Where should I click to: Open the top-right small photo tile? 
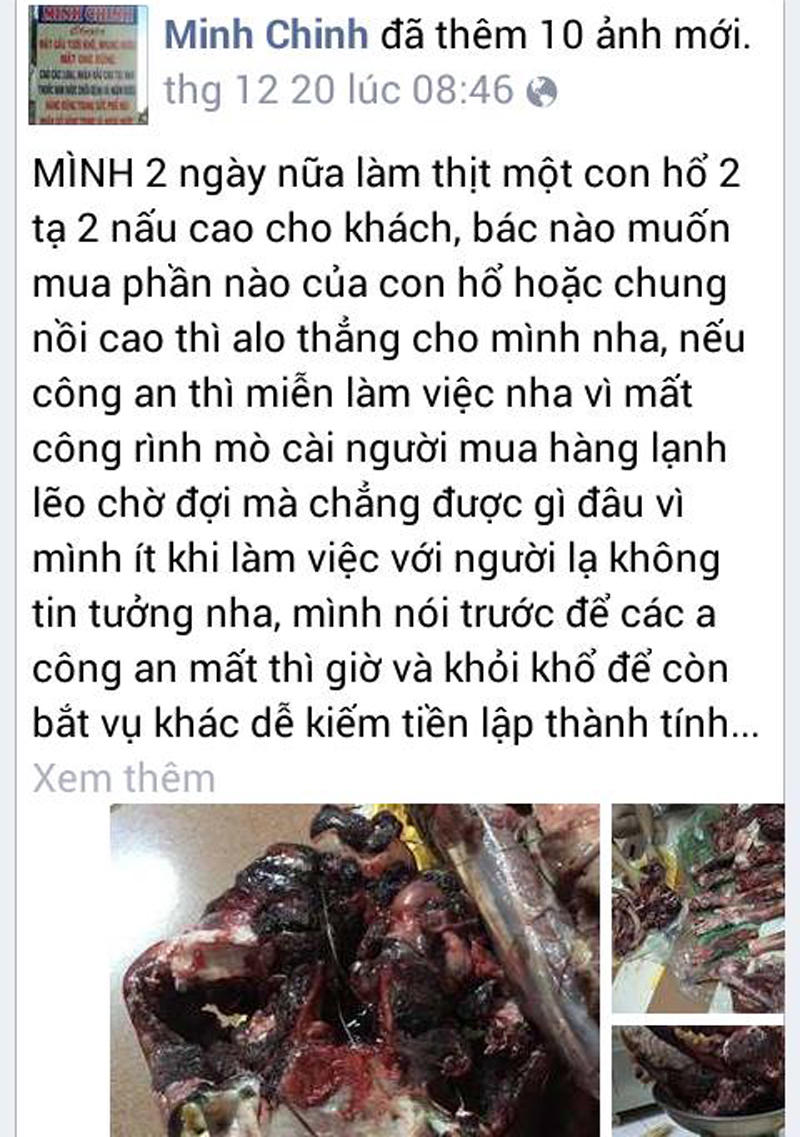tap(698, 908)
